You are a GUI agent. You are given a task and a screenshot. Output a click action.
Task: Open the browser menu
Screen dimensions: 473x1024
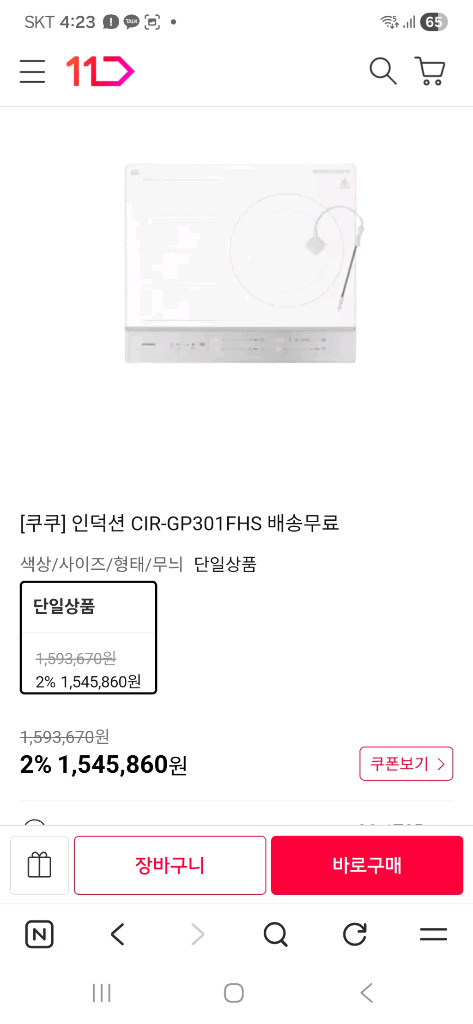point(433,935)
